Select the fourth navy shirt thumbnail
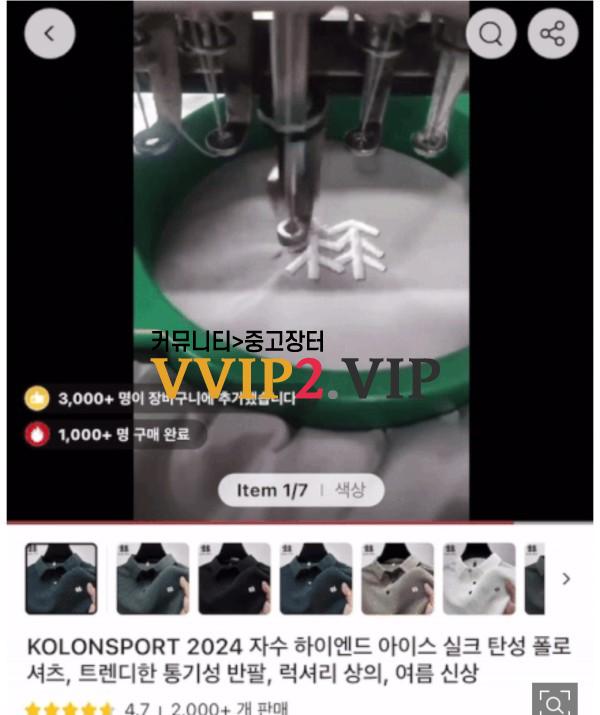This screenshot has width=600, height=715. [316, 578]
